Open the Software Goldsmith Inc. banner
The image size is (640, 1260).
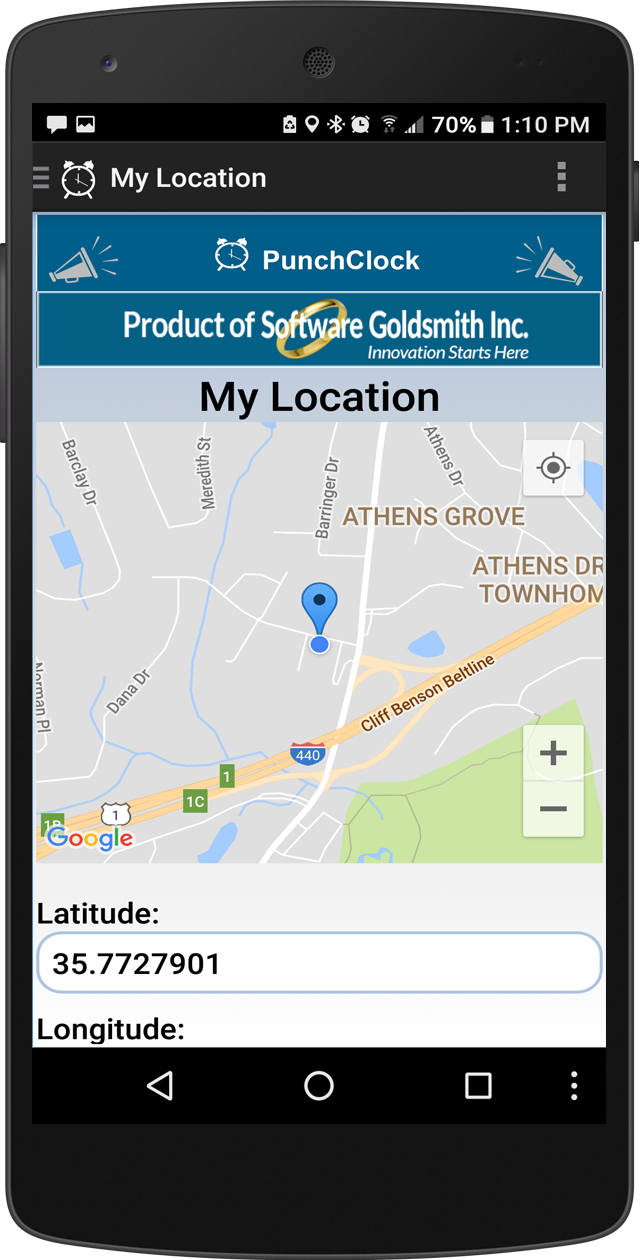(x=319, y=330)
